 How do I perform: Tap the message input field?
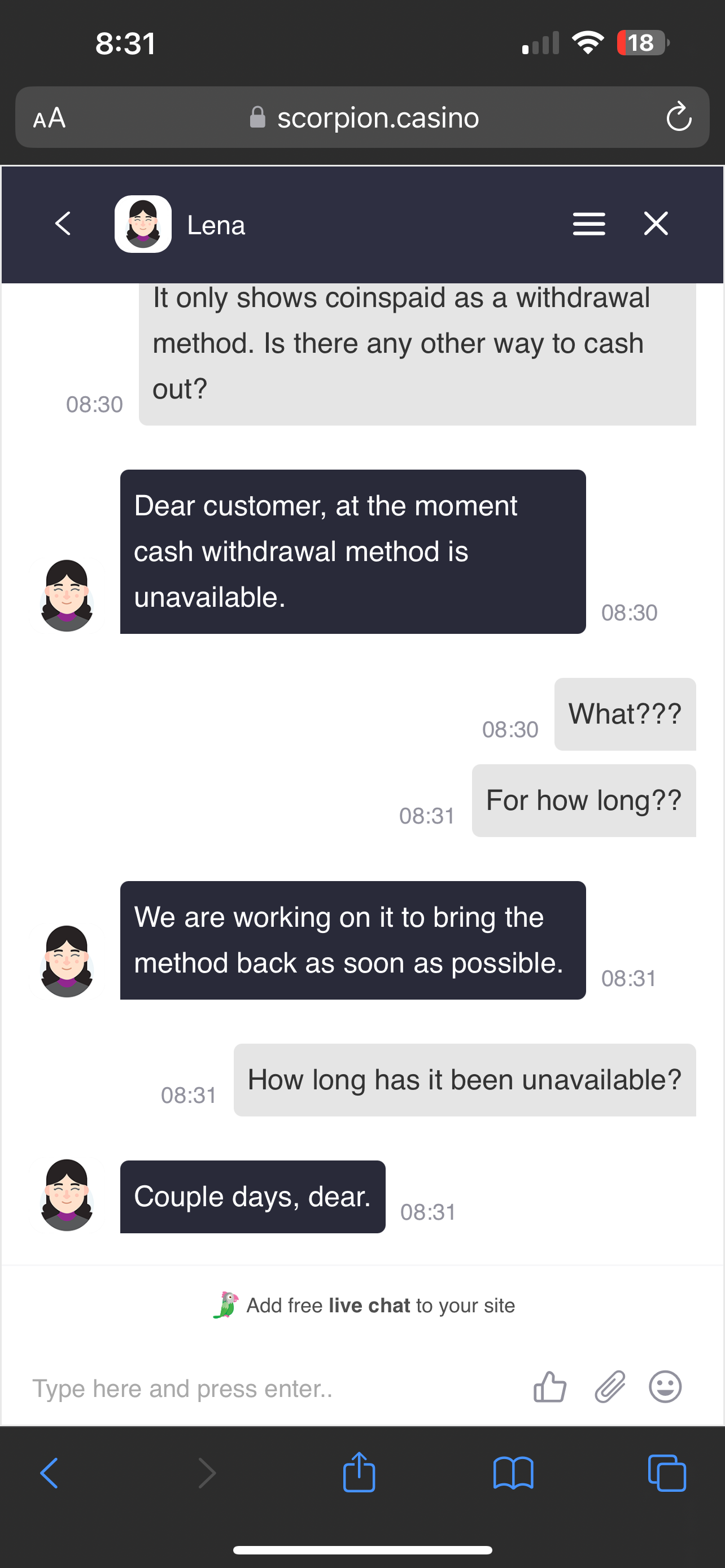pyautogui.click(x=268, y=1389)
